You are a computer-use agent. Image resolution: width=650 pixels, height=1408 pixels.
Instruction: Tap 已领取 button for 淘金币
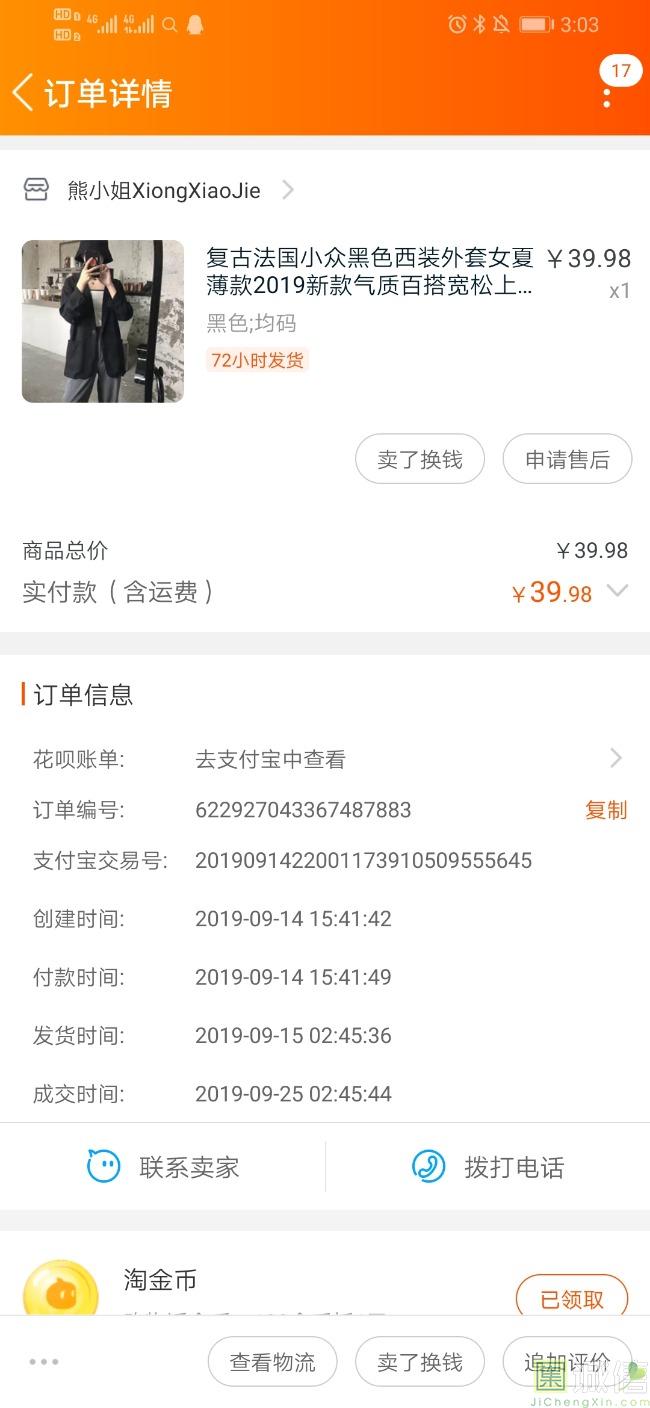pos(572,1298)
